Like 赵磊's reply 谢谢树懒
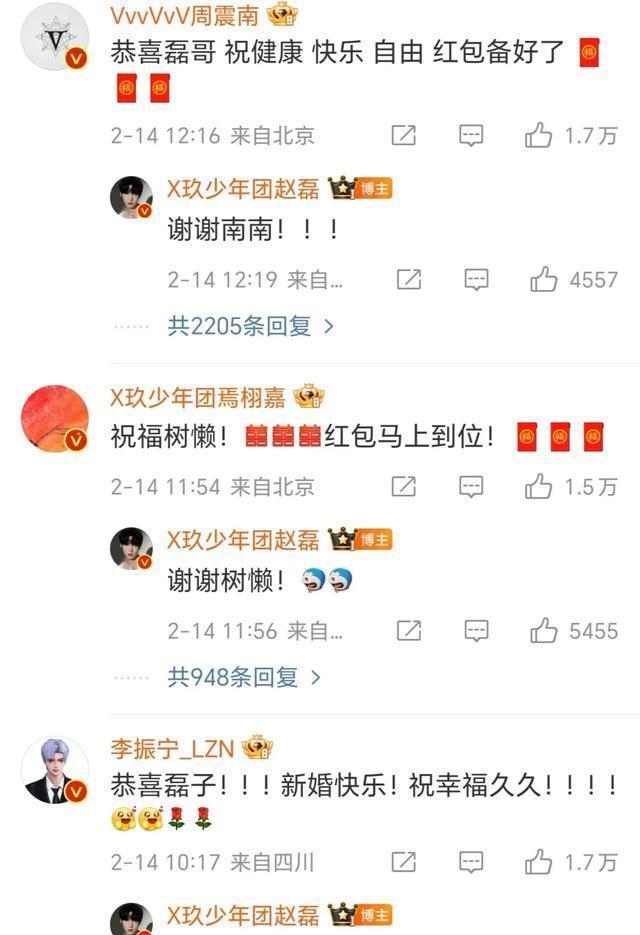The width and height of the screenshot is (640, 935). coord(544,630)
